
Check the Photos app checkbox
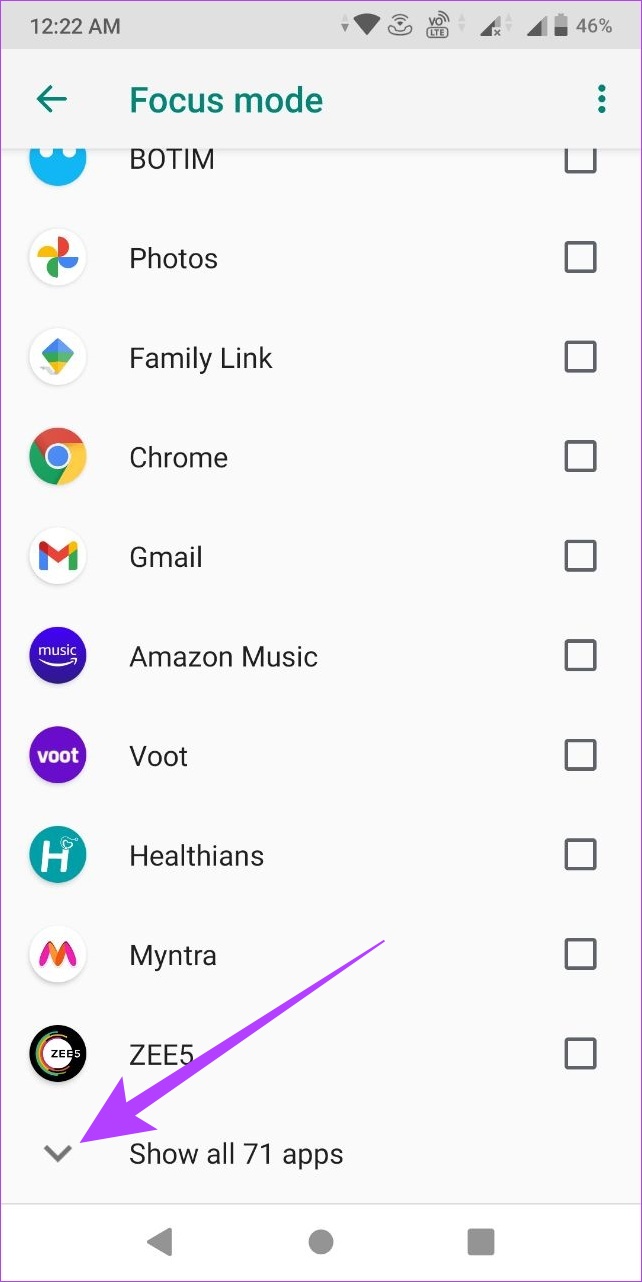[580, 257]
